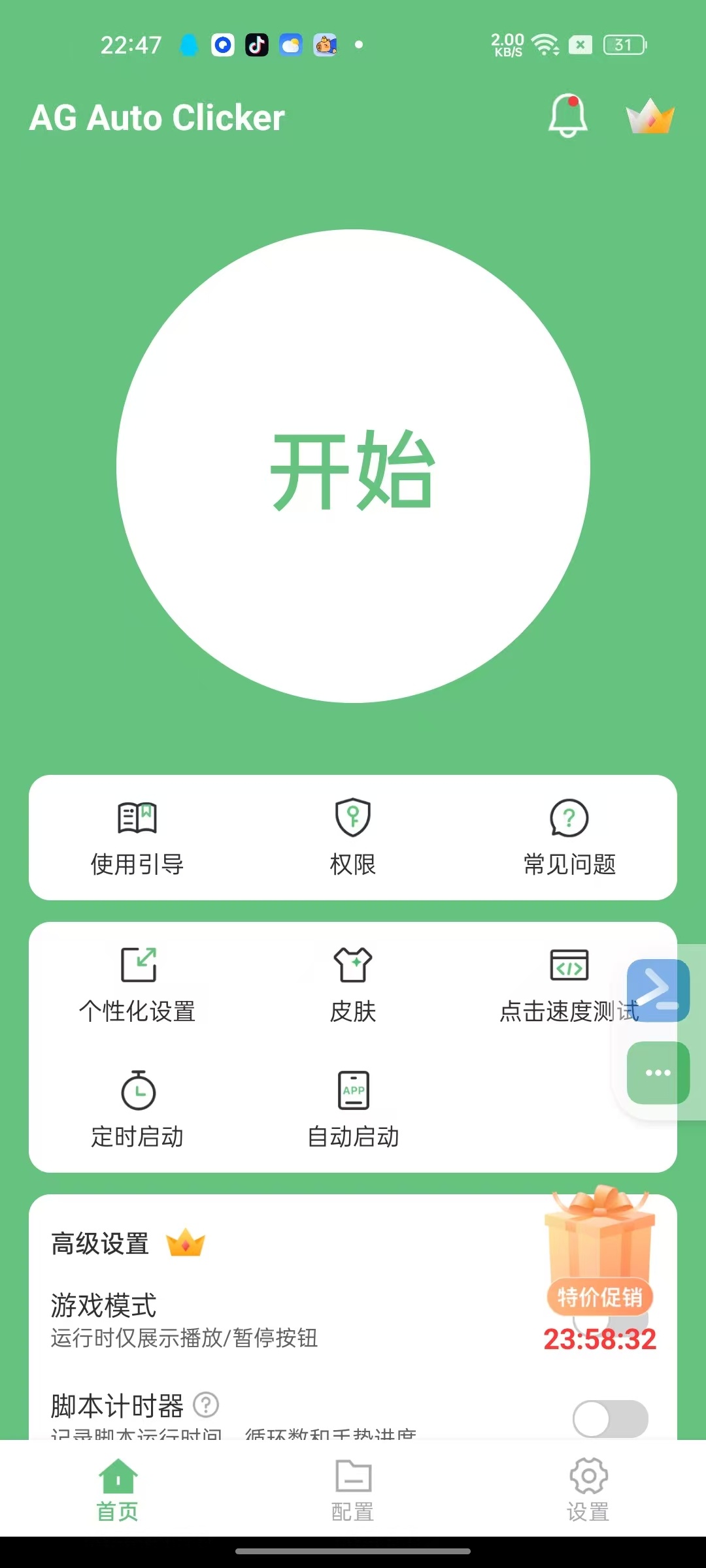Open 定时启动 scheduled start
The image size is (706, 1568).
pos(137,1109)
